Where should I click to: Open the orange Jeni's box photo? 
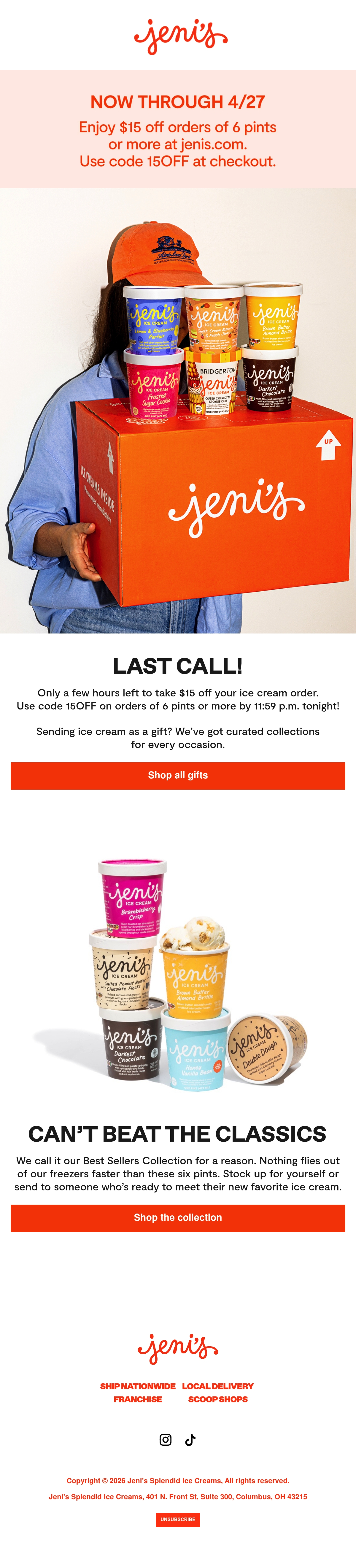click(x=178, y=411)
